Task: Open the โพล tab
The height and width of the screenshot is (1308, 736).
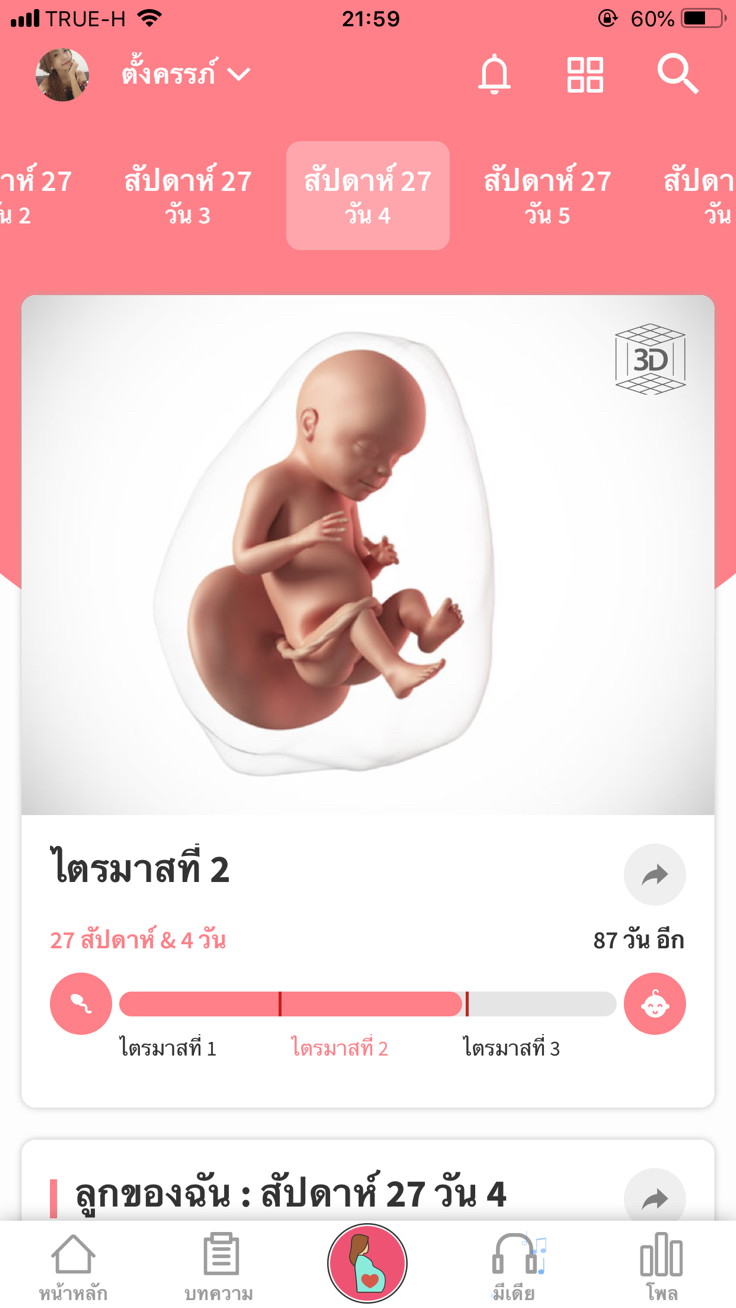Action: 661,1266
